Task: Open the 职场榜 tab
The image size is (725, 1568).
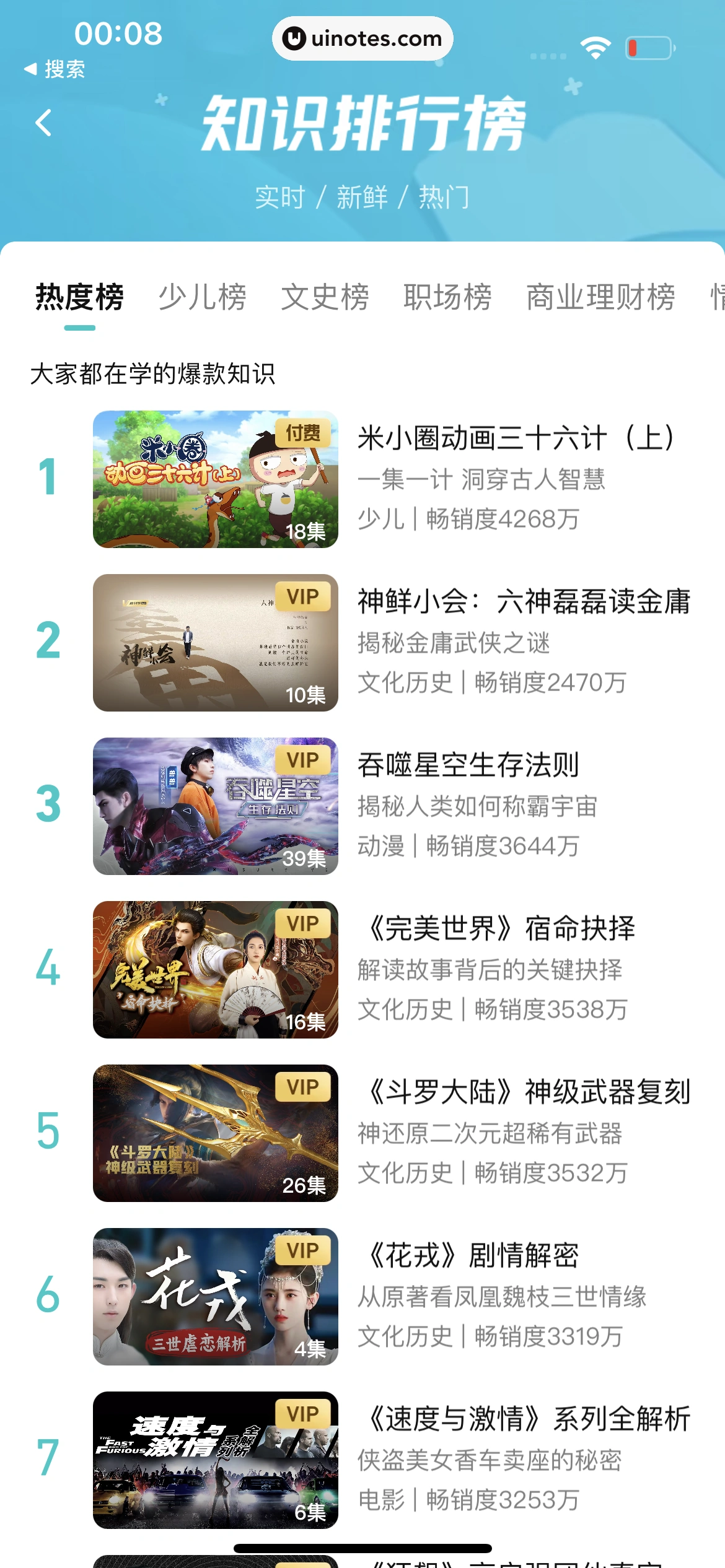Action: [x=447, y=297]
